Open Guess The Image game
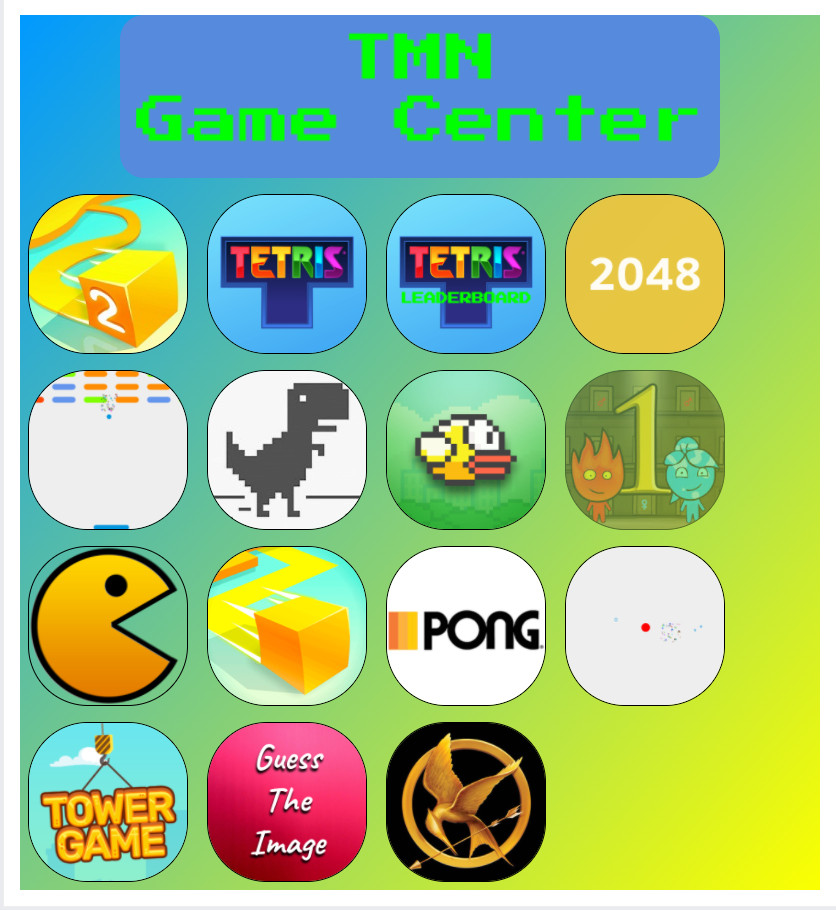Image resolution: width=836 pixels, height=910 pixels. (x=287, y=802)
